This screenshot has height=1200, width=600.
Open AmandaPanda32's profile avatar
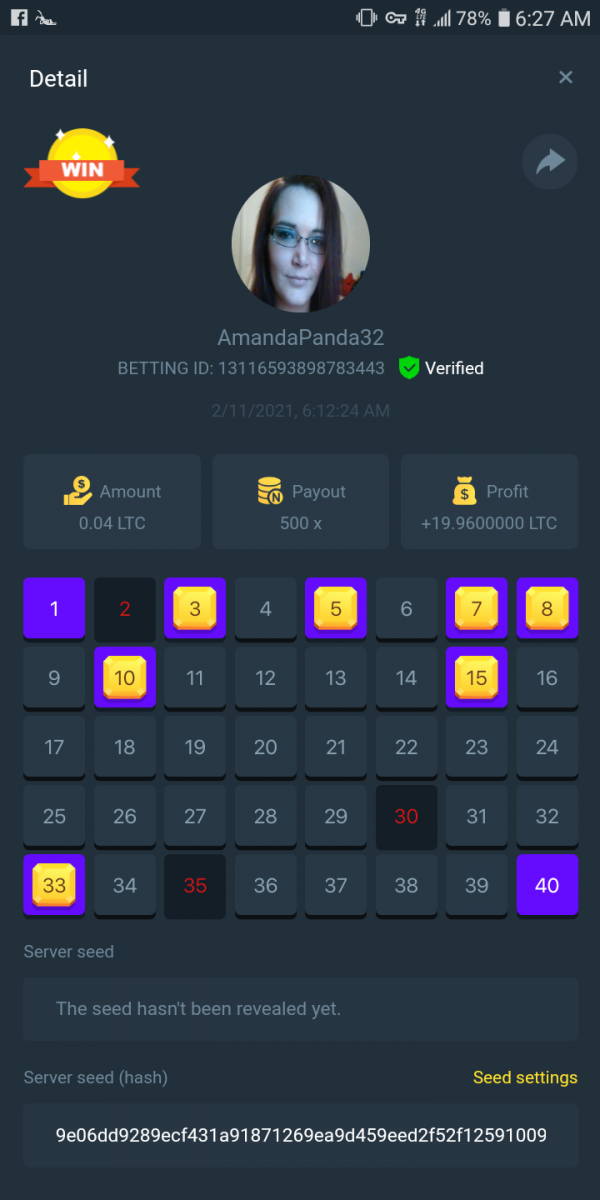(301, 245)
